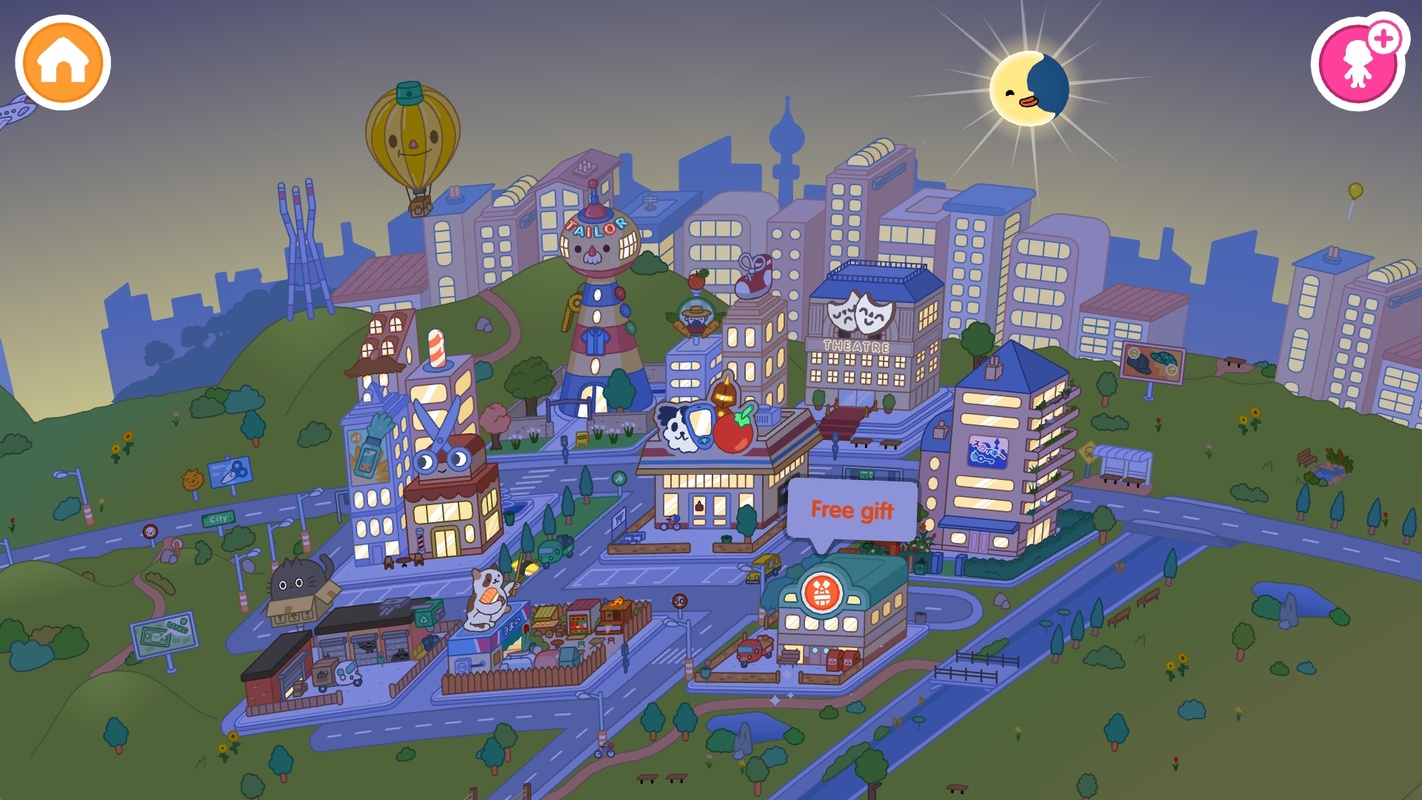This screenshot has height=800, width=1422.
Task: Tap the yellow hot air balloon
Action: tap(413, 140)
